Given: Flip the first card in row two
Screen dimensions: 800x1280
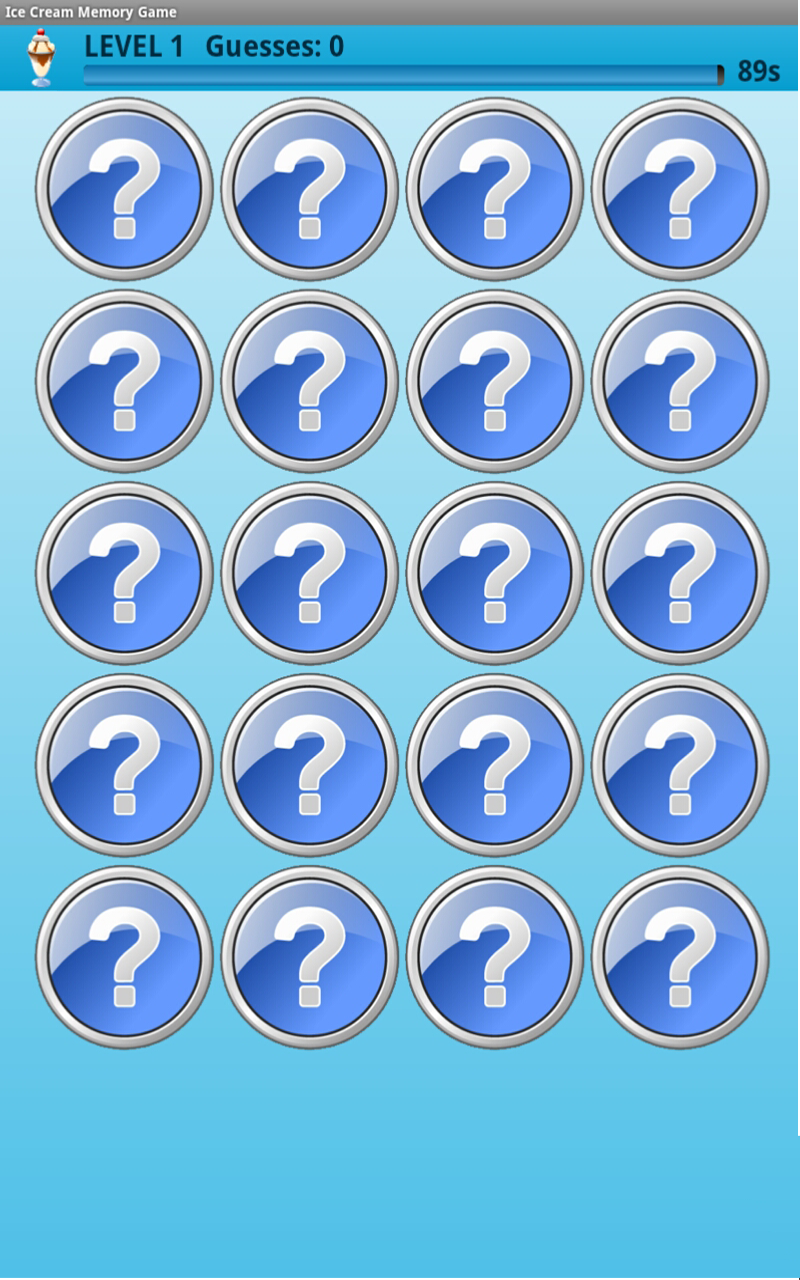Looking at the screenshot, I should point(123,379).
